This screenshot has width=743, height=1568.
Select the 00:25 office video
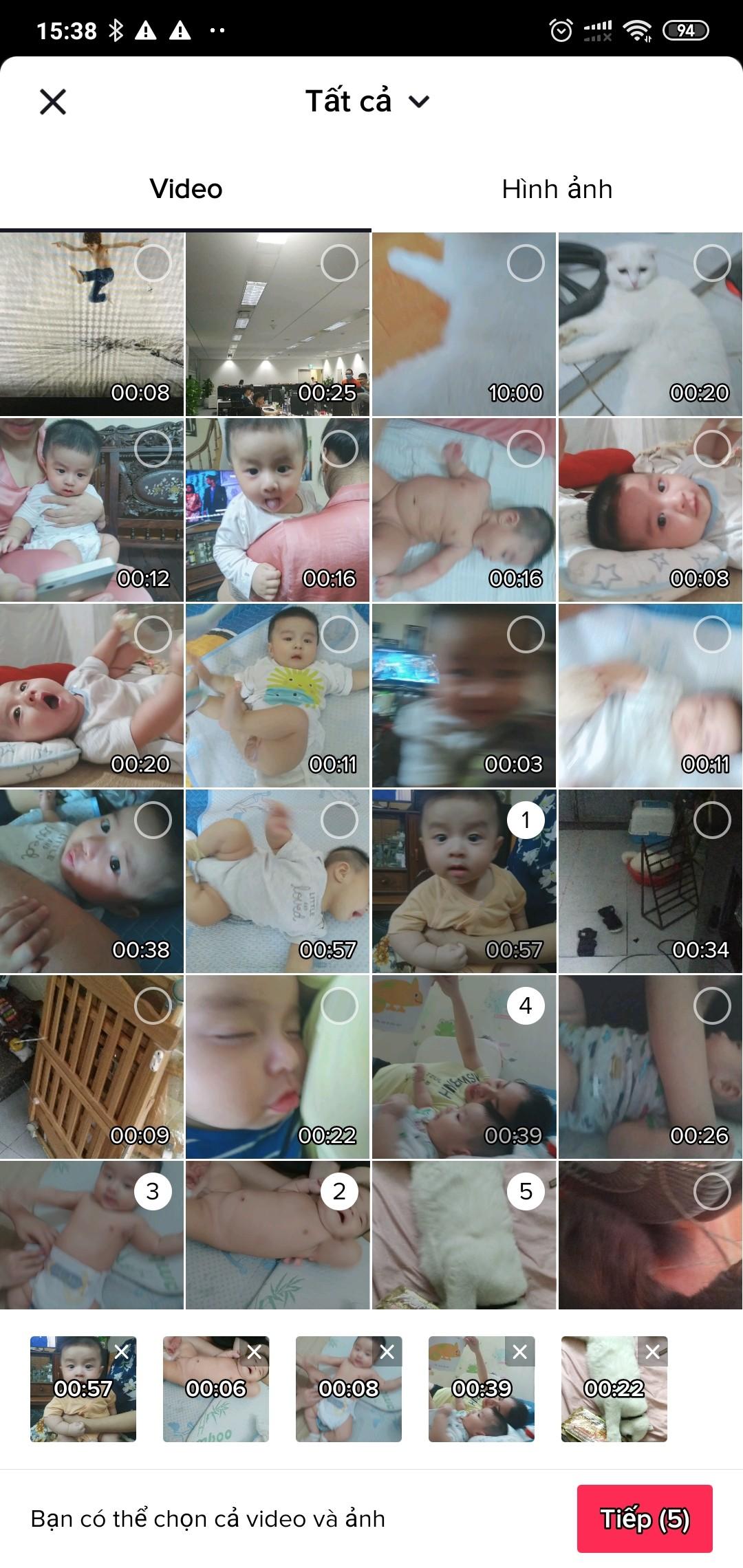click(x=339, y=263)
